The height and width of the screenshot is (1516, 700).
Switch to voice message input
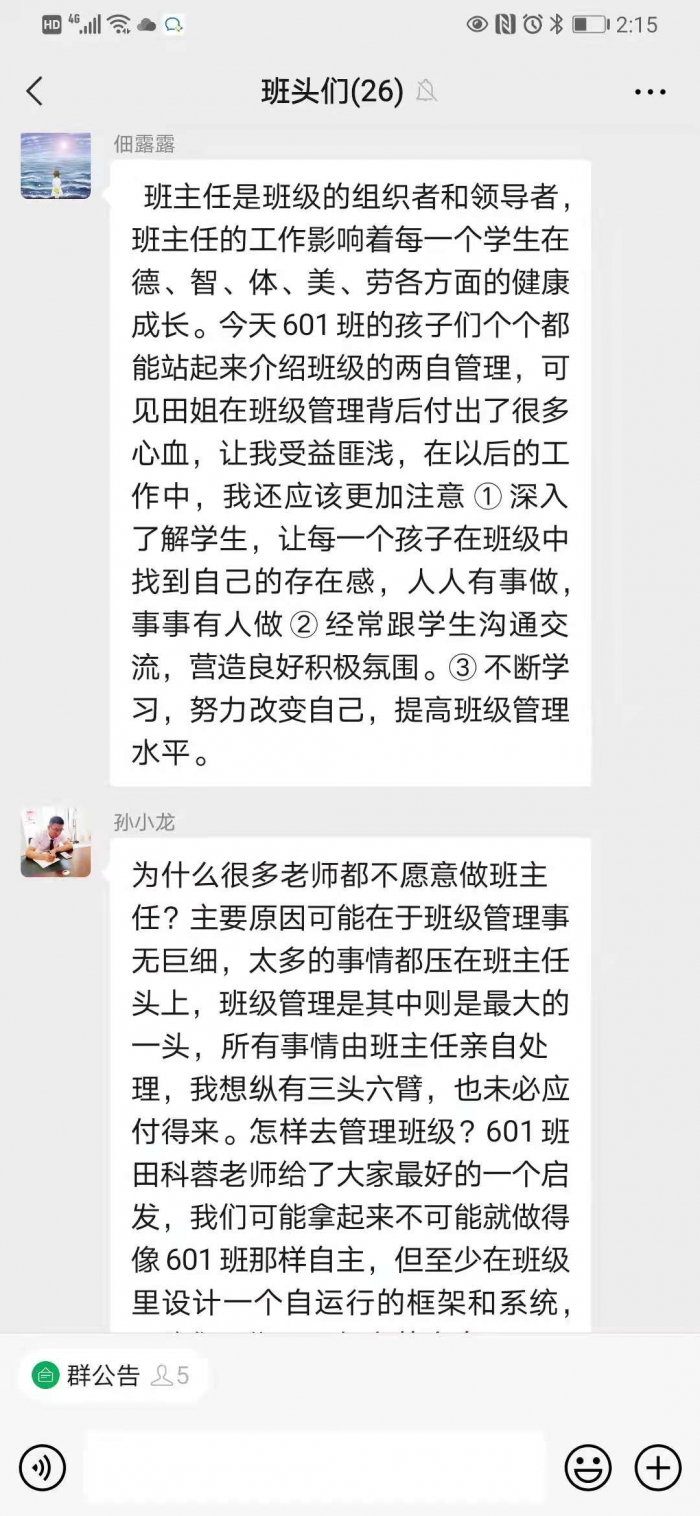[x=42, y=1468]
